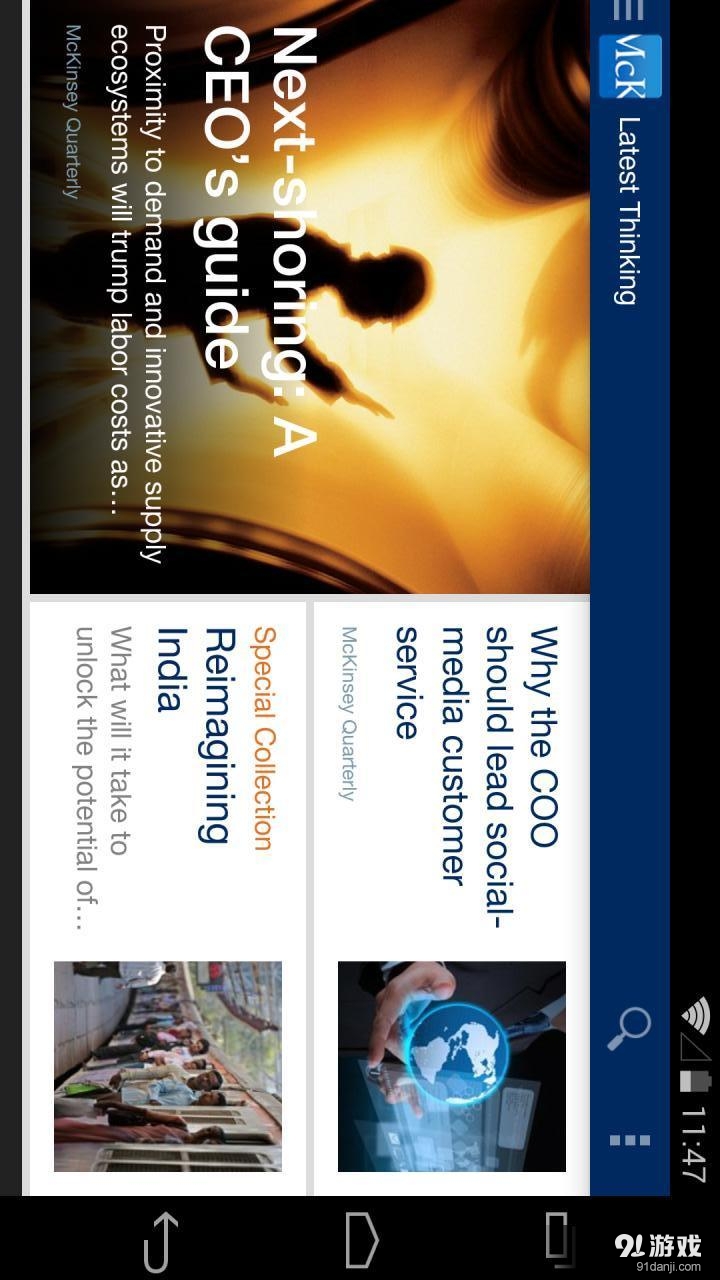The width and height of the screenshot is (720, 1280).
Task: Open the search magnifier
Action: pos(629,1028)
